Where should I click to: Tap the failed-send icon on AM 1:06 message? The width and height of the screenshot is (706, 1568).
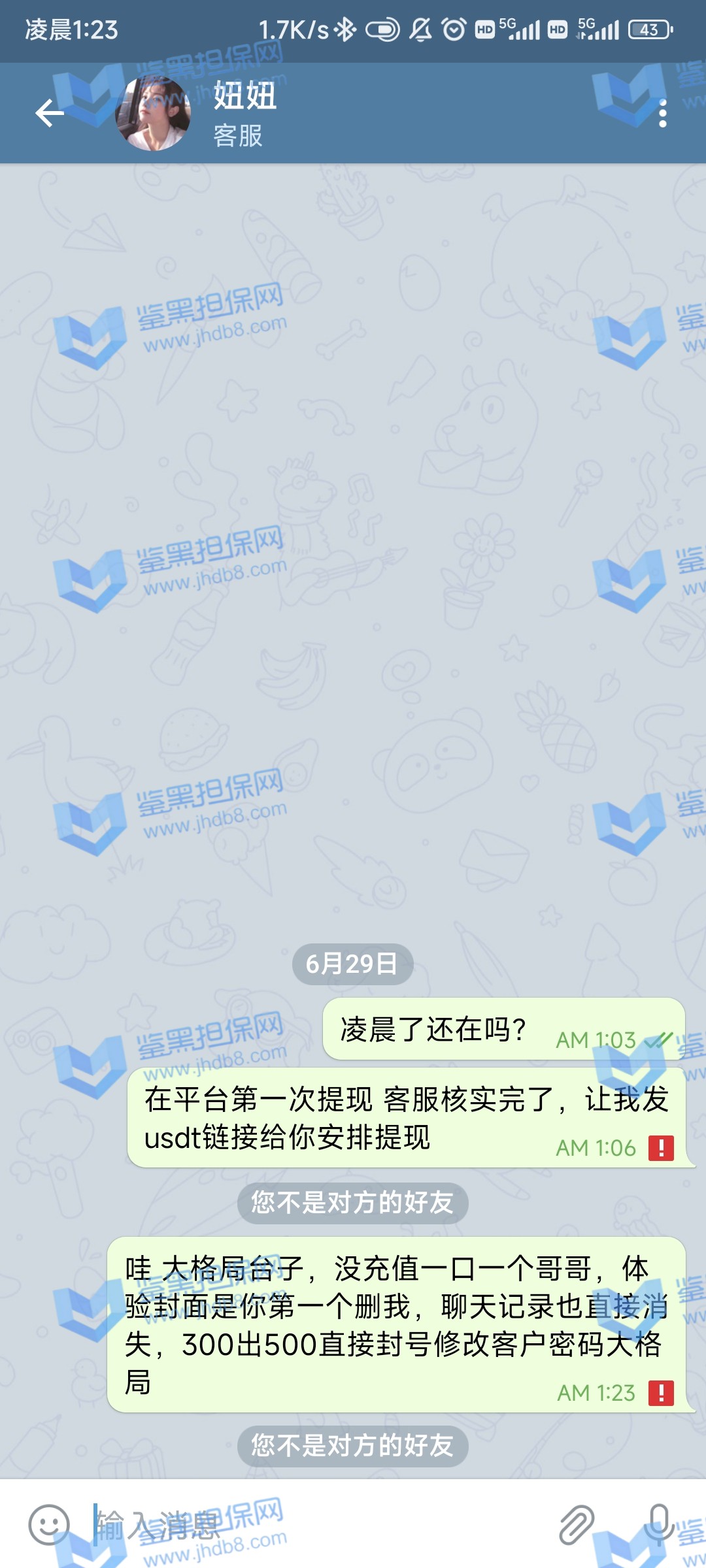coord(661,1148)
